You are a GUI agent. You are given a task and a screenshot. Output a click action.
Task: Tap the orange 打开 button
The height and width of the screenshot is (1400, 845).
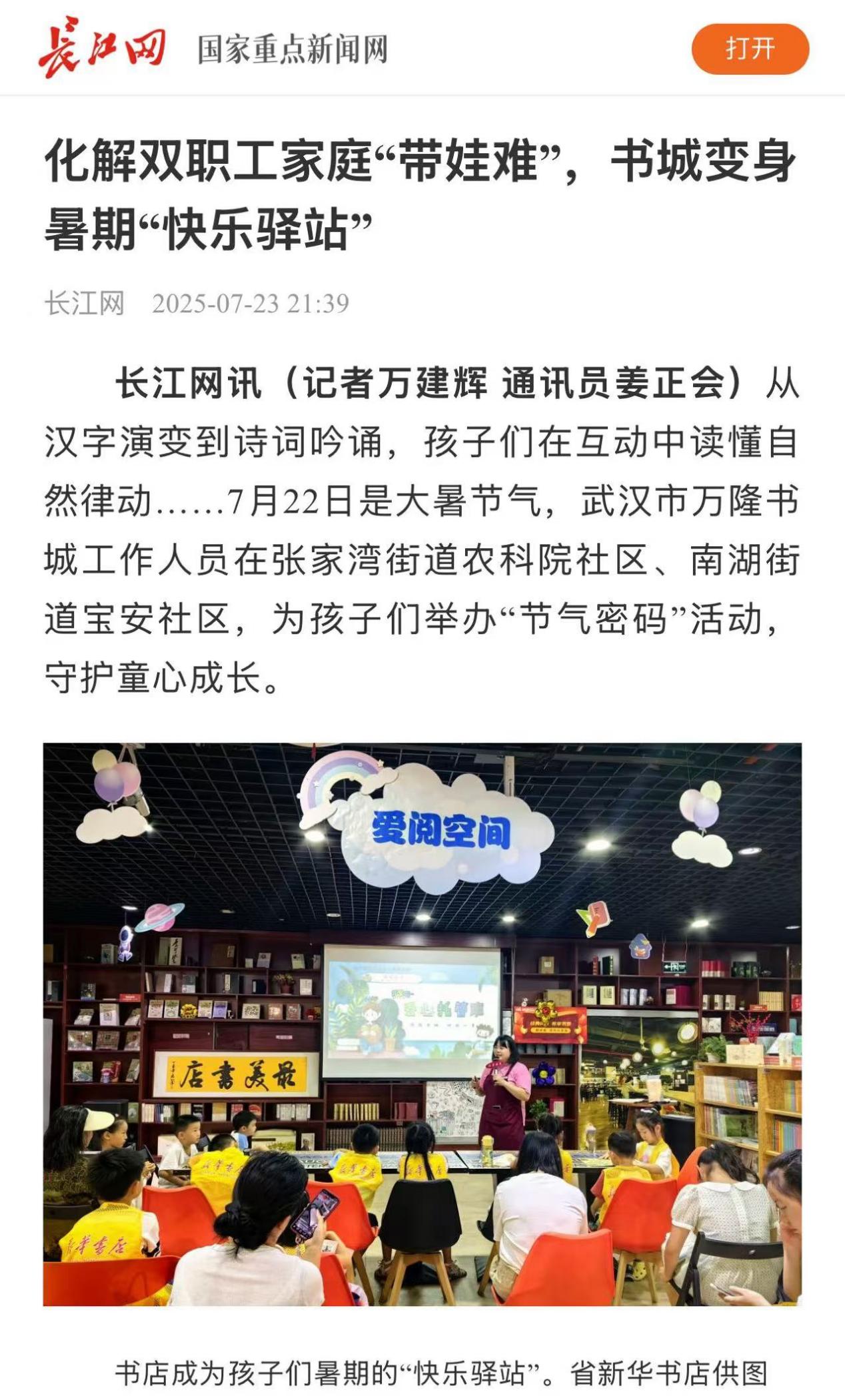pos(750,49)
